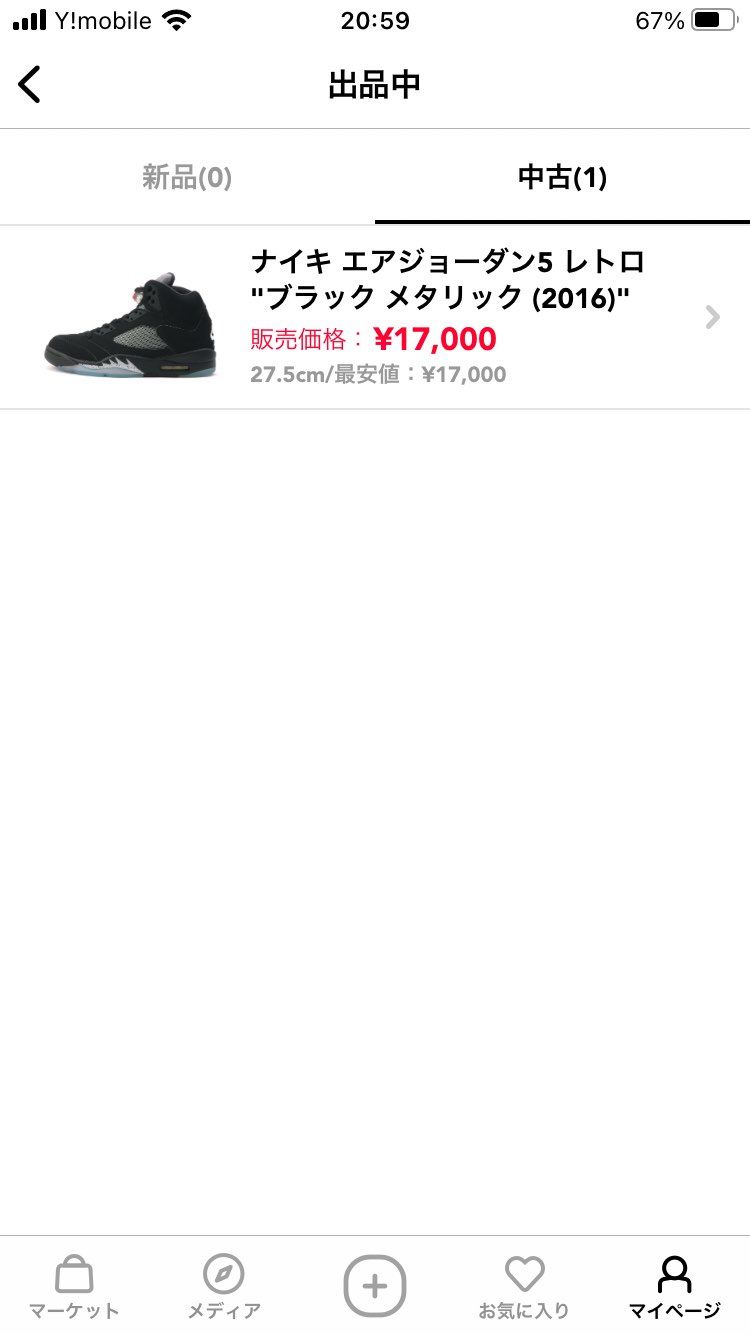750x1334 pixels.
Task: Select the 中古(1) tab
Action: [x=562, y=178]
